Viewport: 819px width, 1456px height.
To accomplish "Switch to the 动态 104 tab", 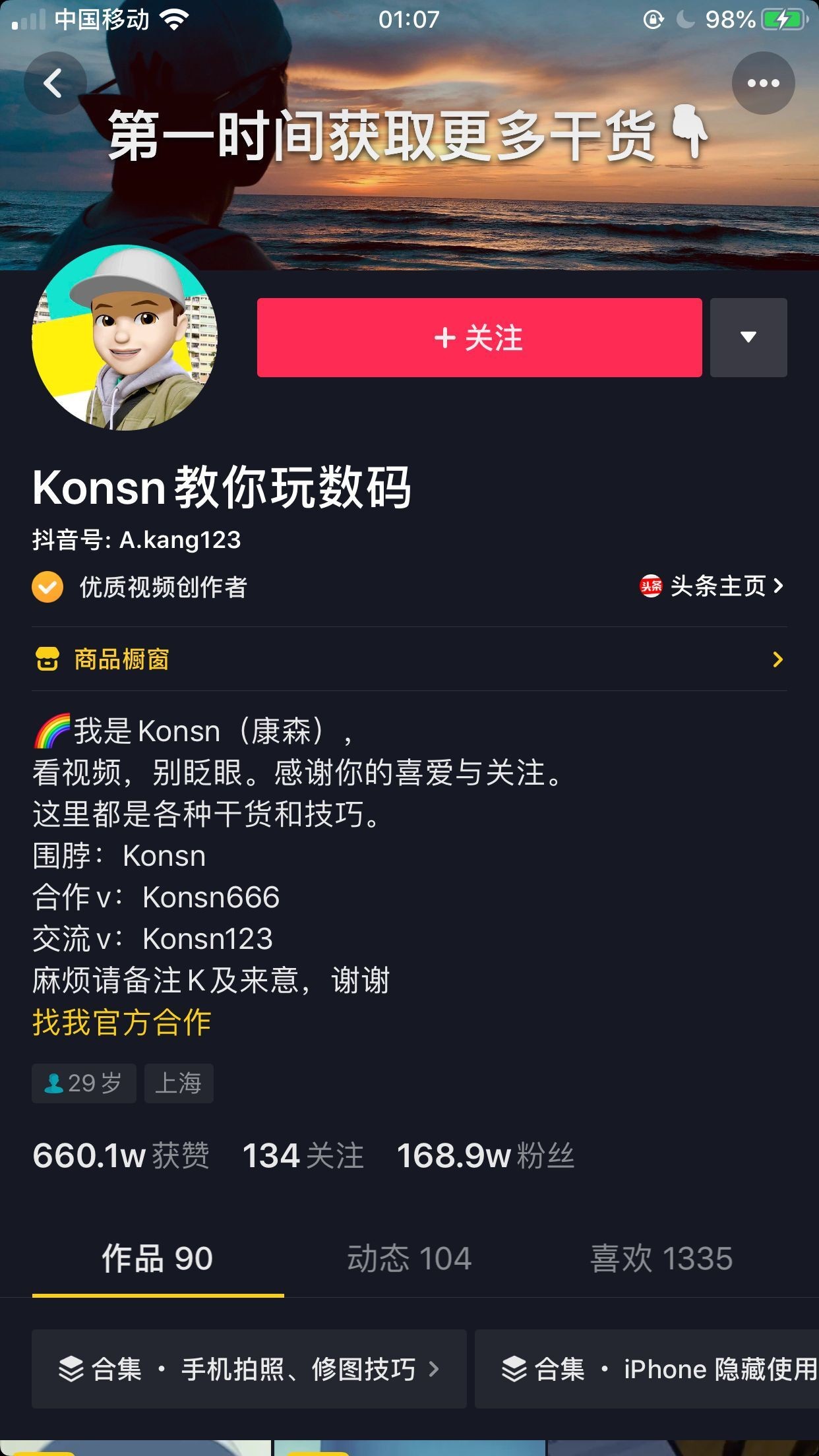I will (409, 1258).
